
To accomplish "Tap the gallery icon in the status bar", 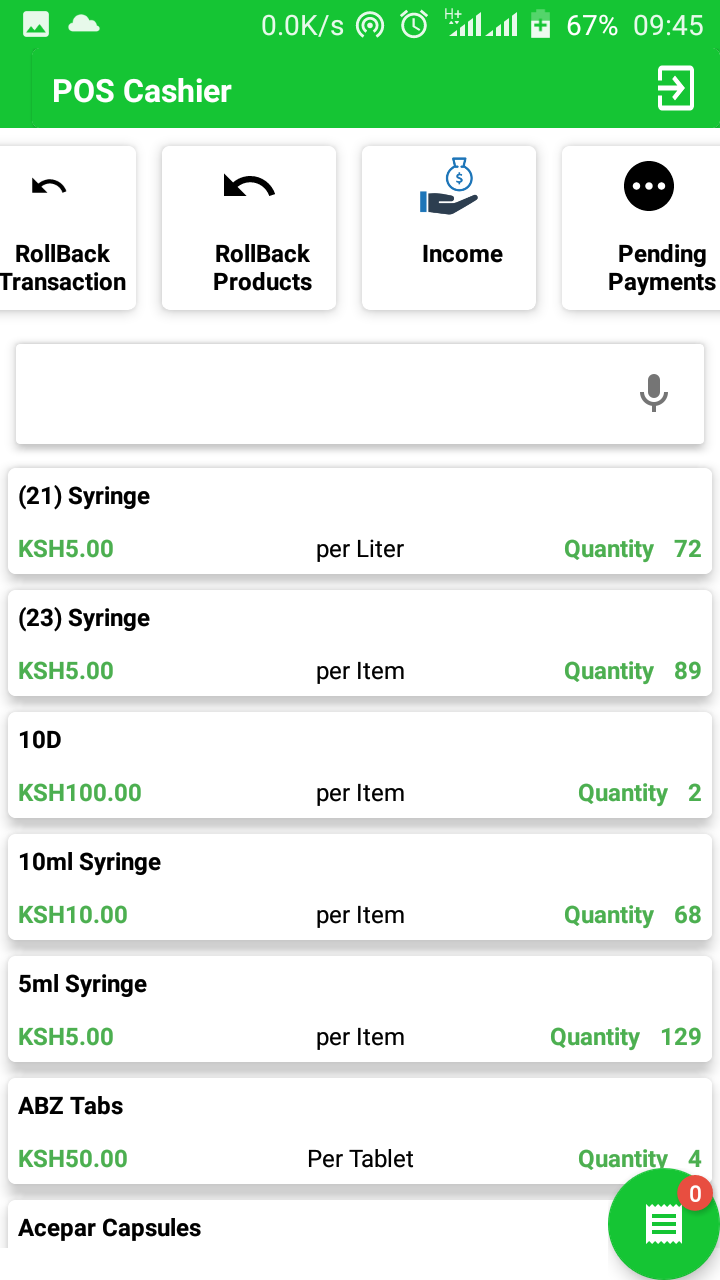I will [36, 24].
